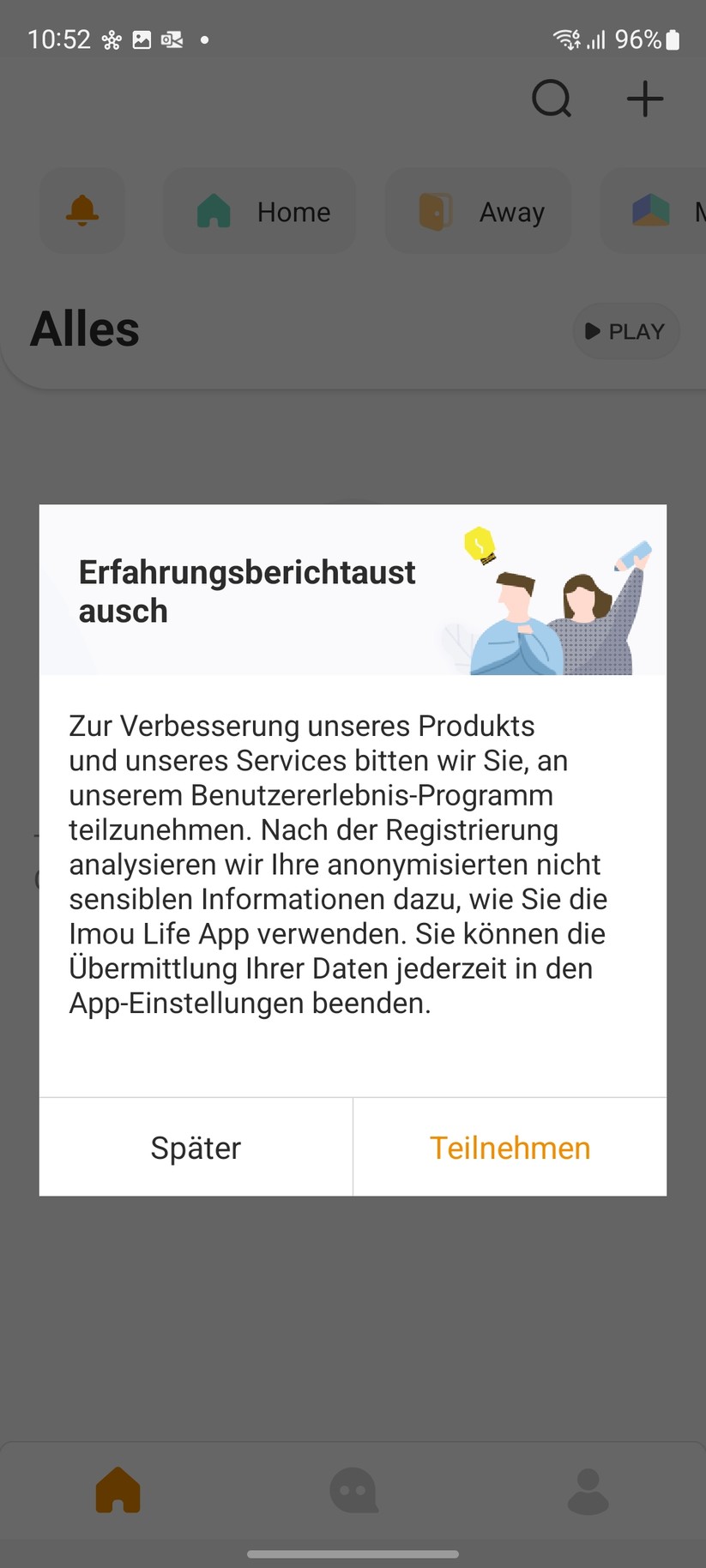Select the Away mode chip

479,211
